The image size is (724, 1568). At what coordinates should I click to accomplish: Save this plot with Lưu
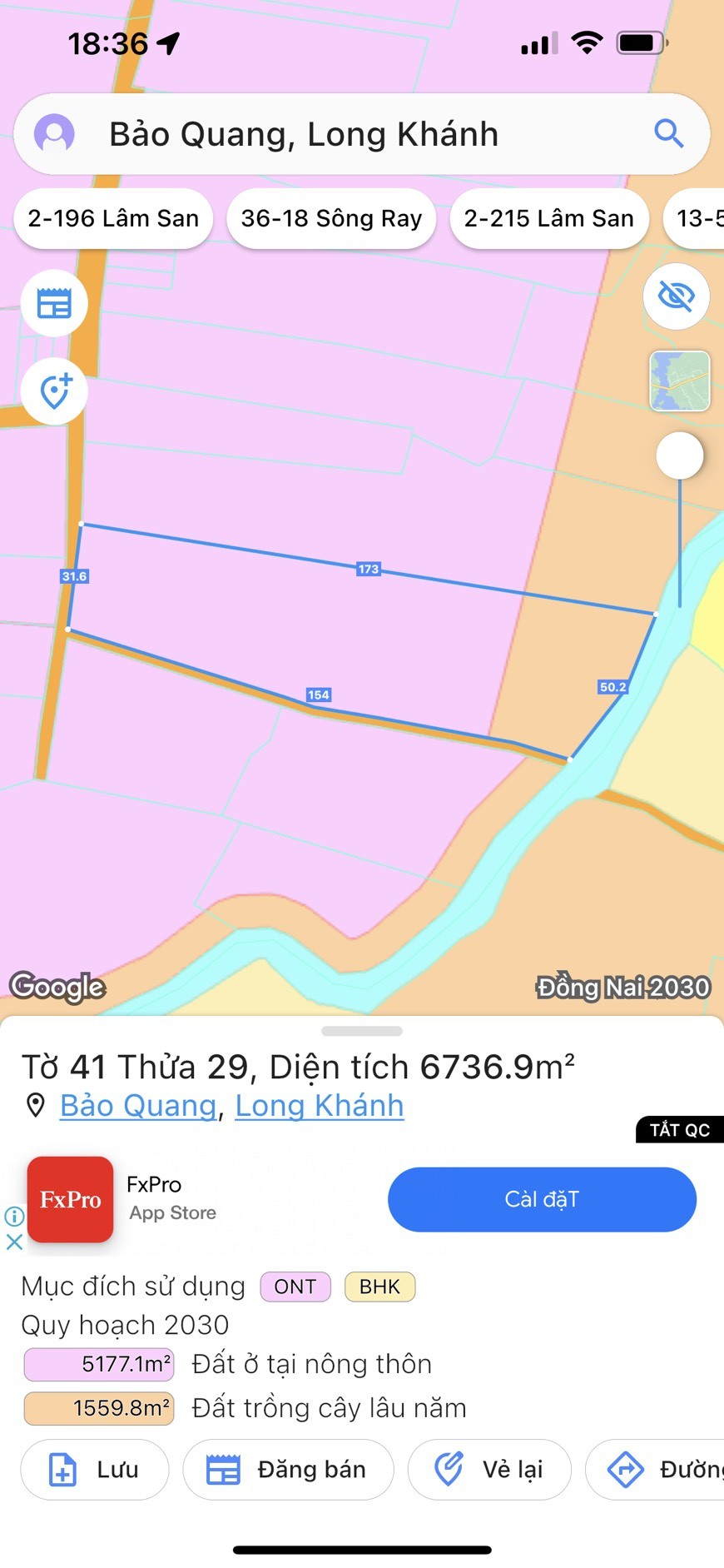[x=94, y=1470]
